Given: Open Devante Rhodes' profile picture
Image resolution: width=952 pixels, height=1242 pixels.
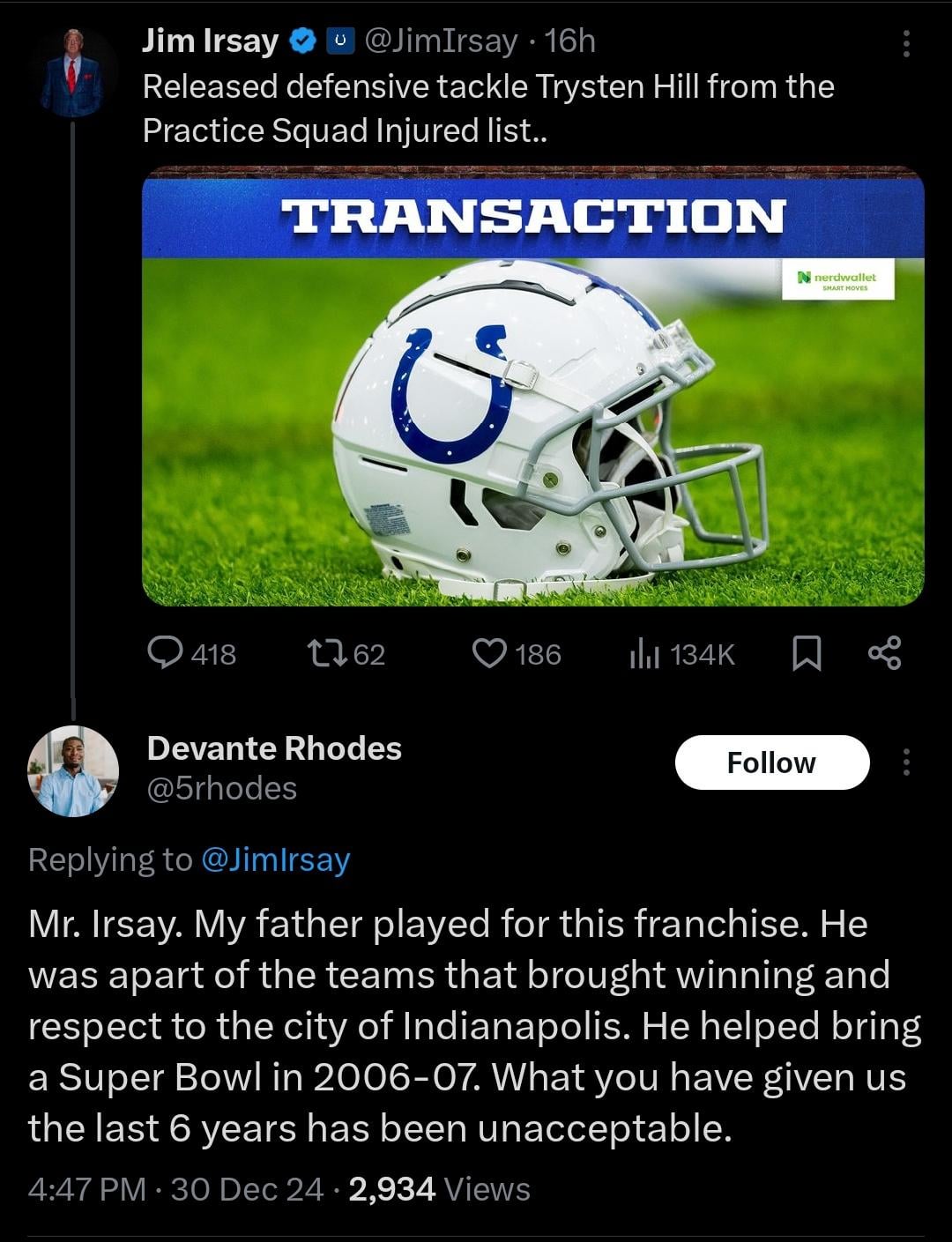Looking at the screenshot, I should (73, 770).
